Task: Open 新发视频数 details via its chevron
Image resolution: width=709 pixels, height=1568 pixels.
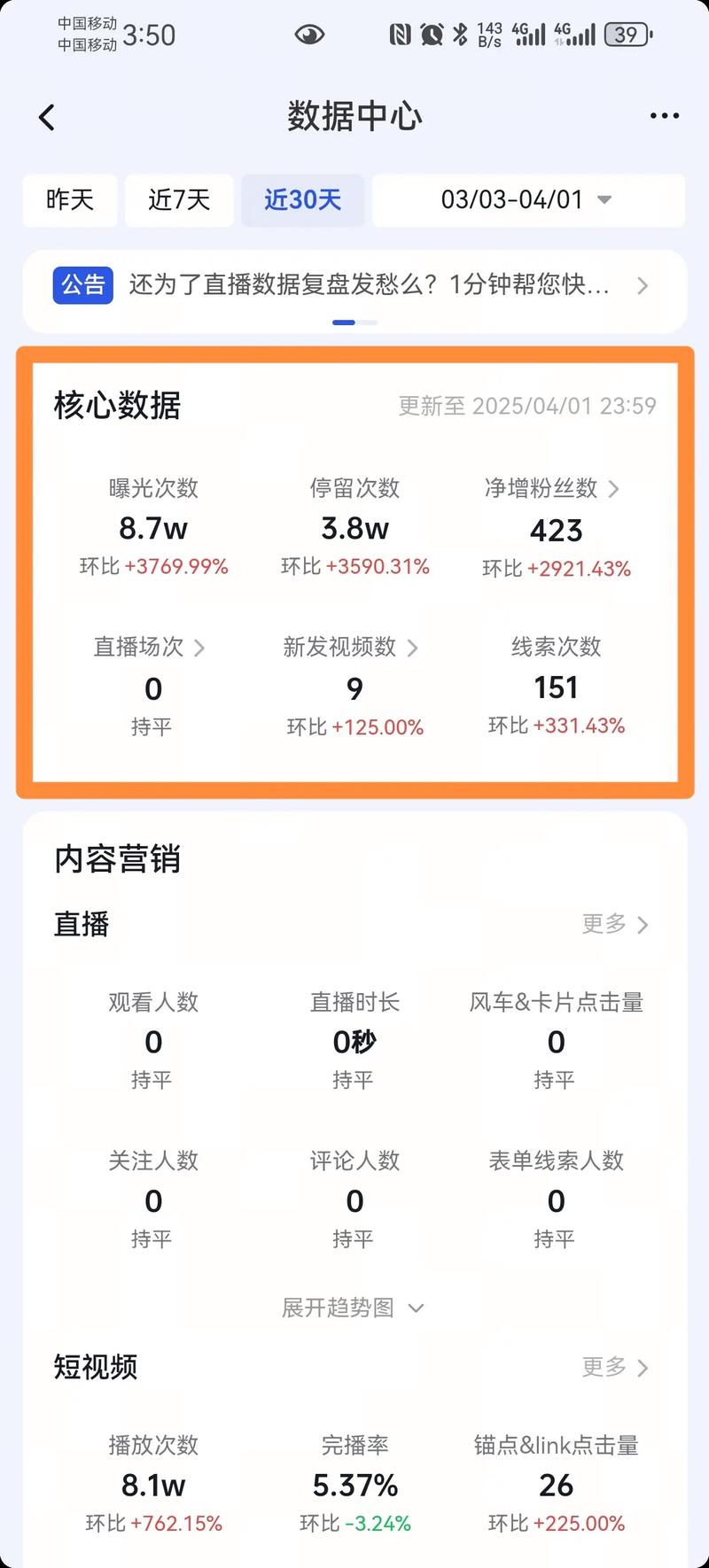Action: coord(413,648)
